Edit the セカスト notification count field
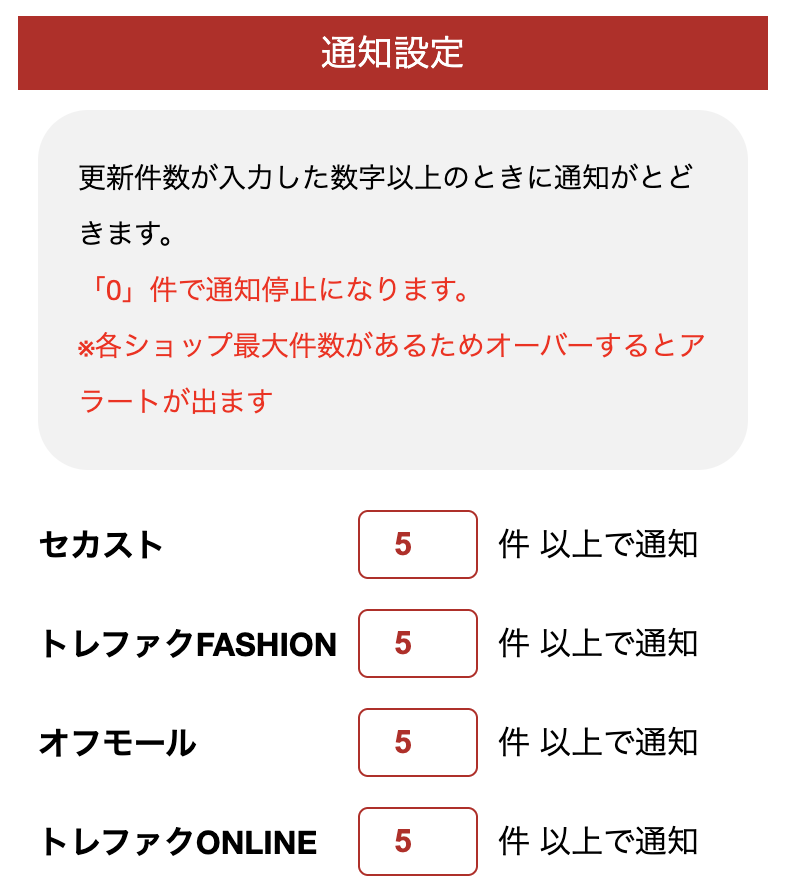Viewport: 786px width, 896px height. (418, 544)
